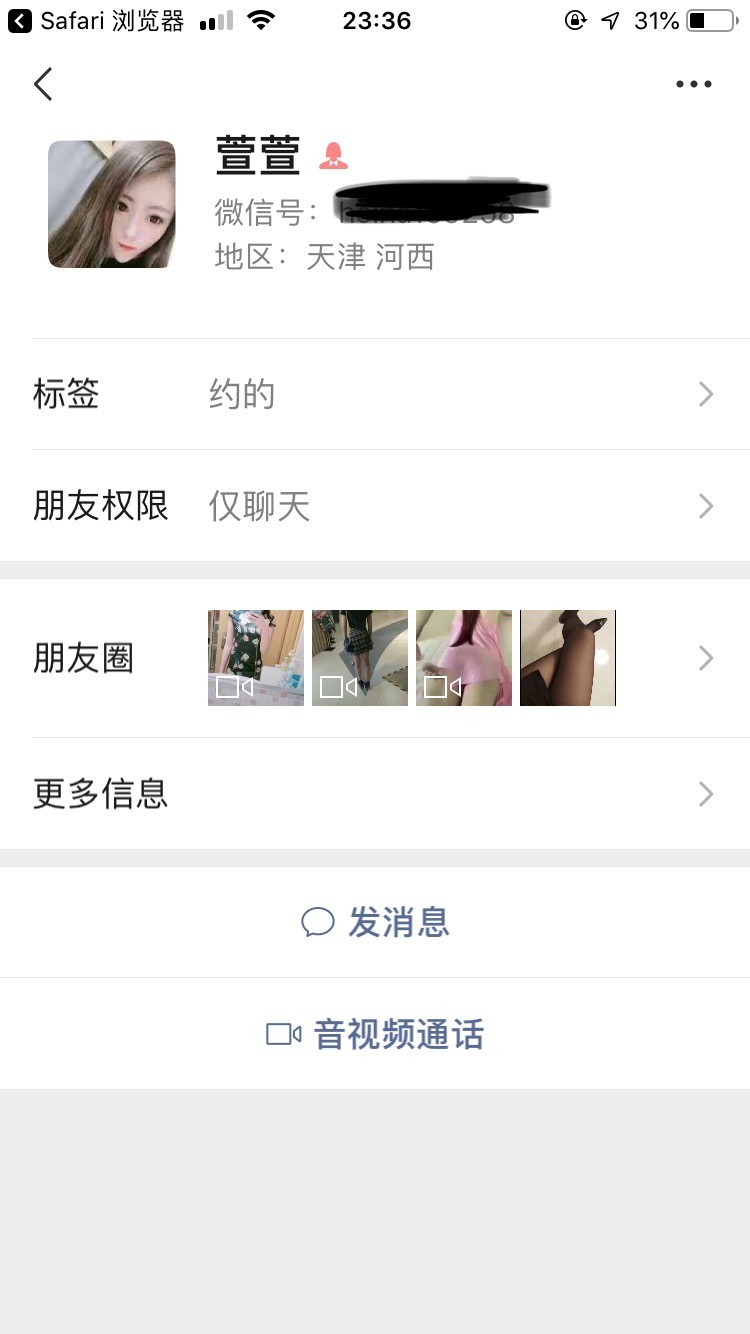This screenshot has width=750, height=1334.
Task: Open the 朋友圈 Moments row
Action: [375, 658]
